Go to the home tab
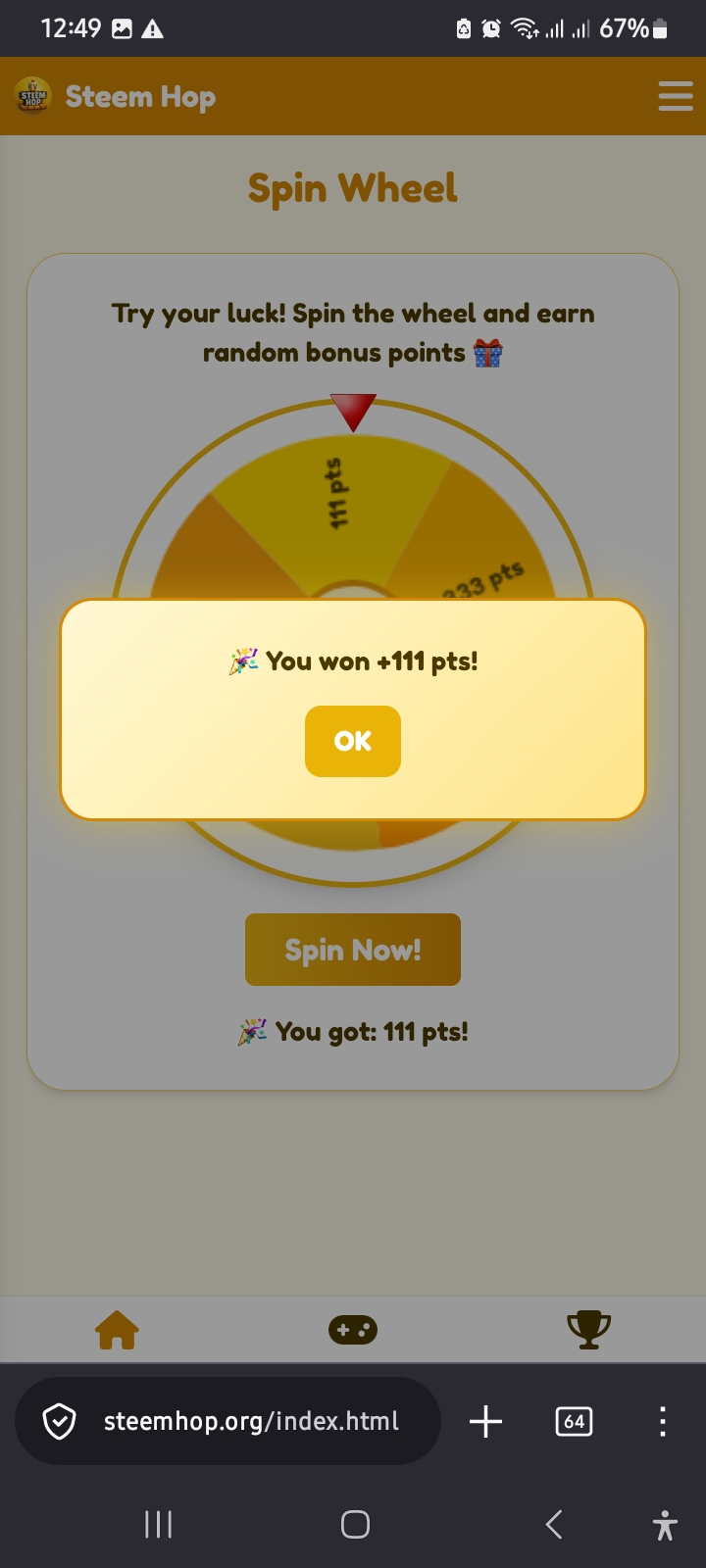Image resolution: width=706 pixels, height=1568 pixels. pyautogui.click(x=117, y=1330)
